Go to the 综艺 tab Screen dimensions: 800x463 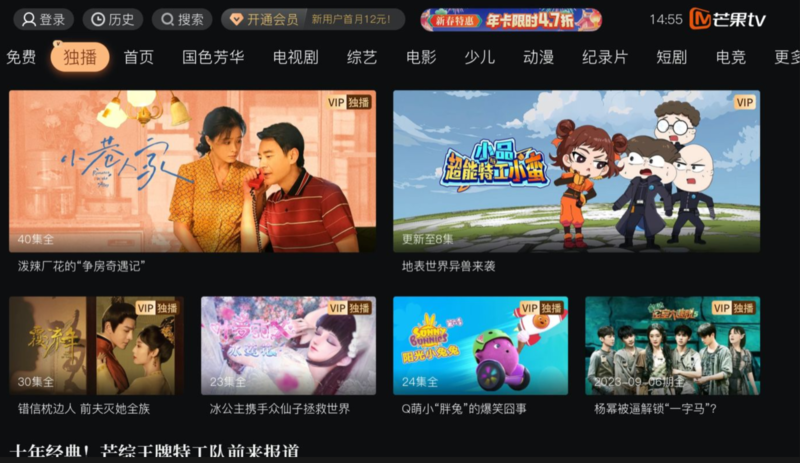click(x=362, y=57)
